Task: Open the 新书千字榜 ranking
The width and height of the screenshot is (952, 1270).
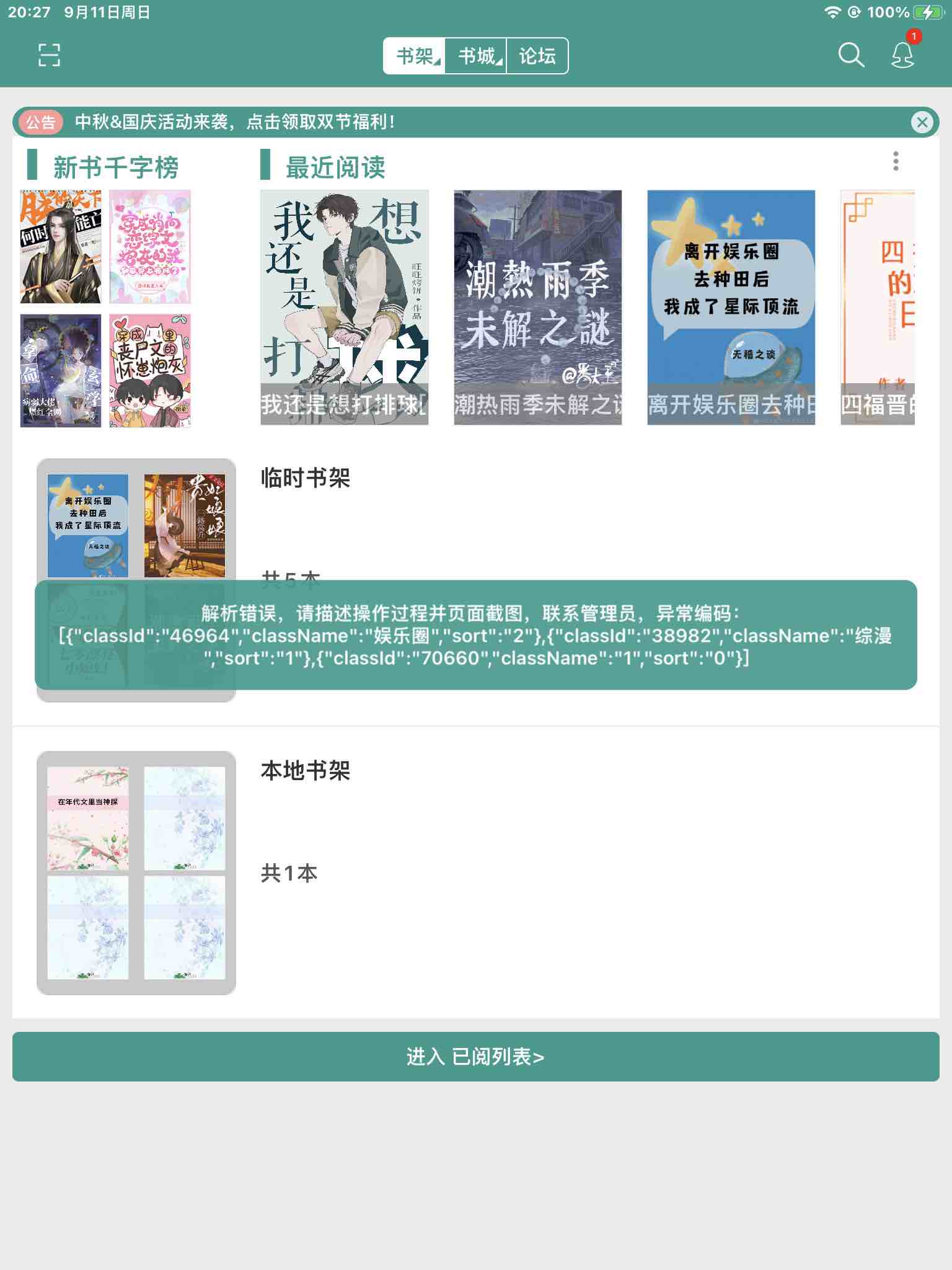Action: [115, 167]
